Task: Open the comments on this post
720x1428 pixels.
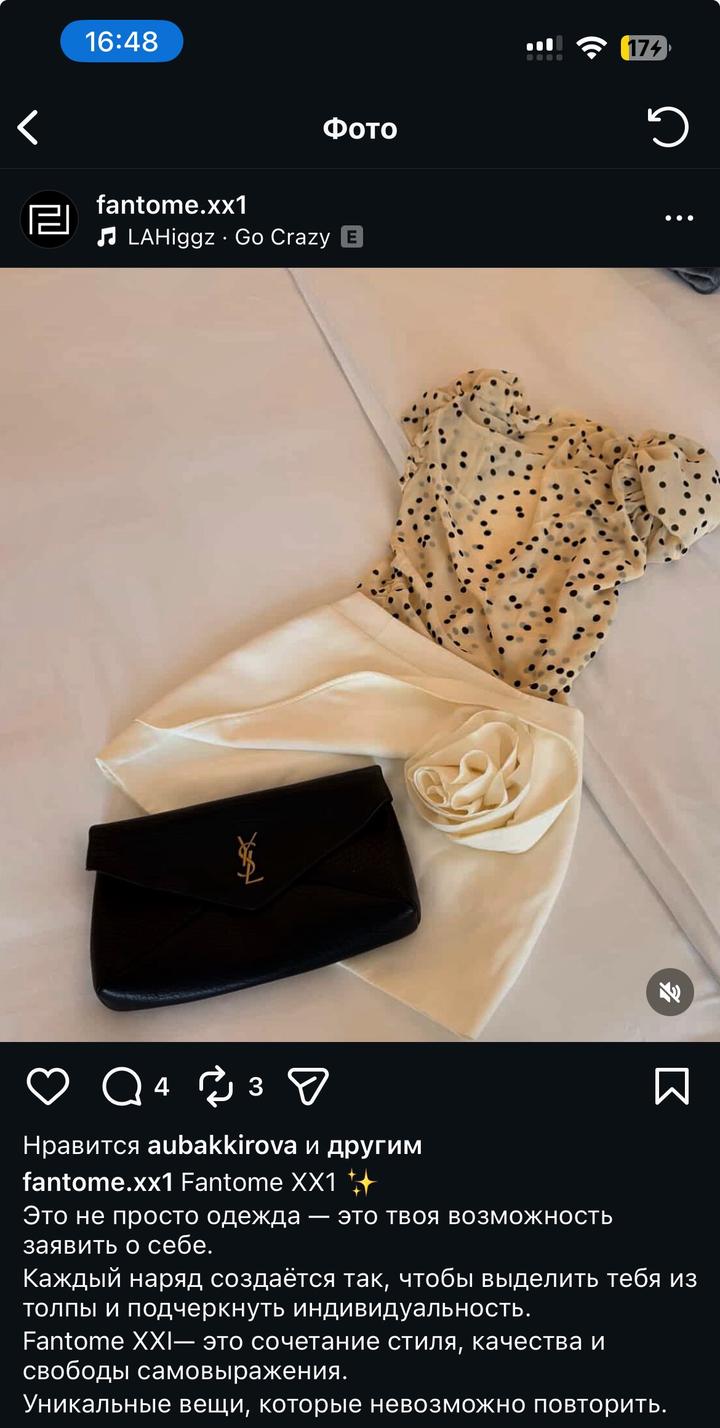Action: [x=122, y=1086]
